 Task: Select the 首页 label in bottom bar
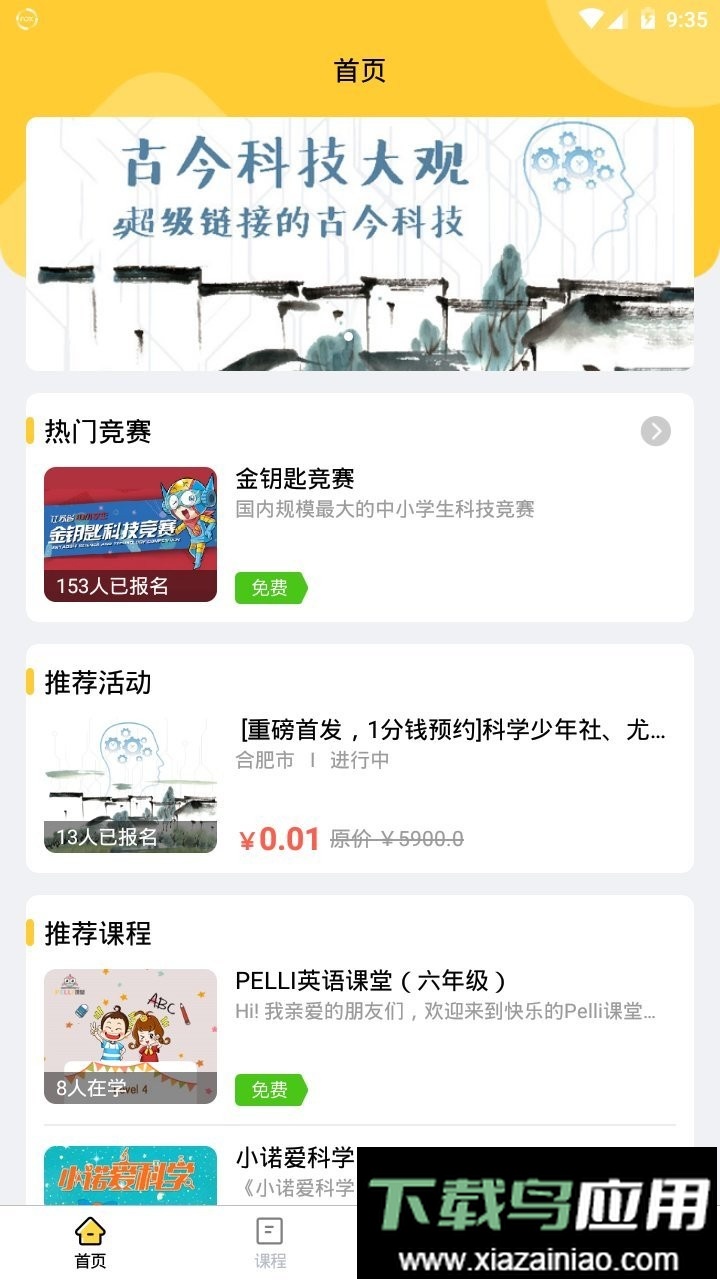click(x=90, y=1259)
